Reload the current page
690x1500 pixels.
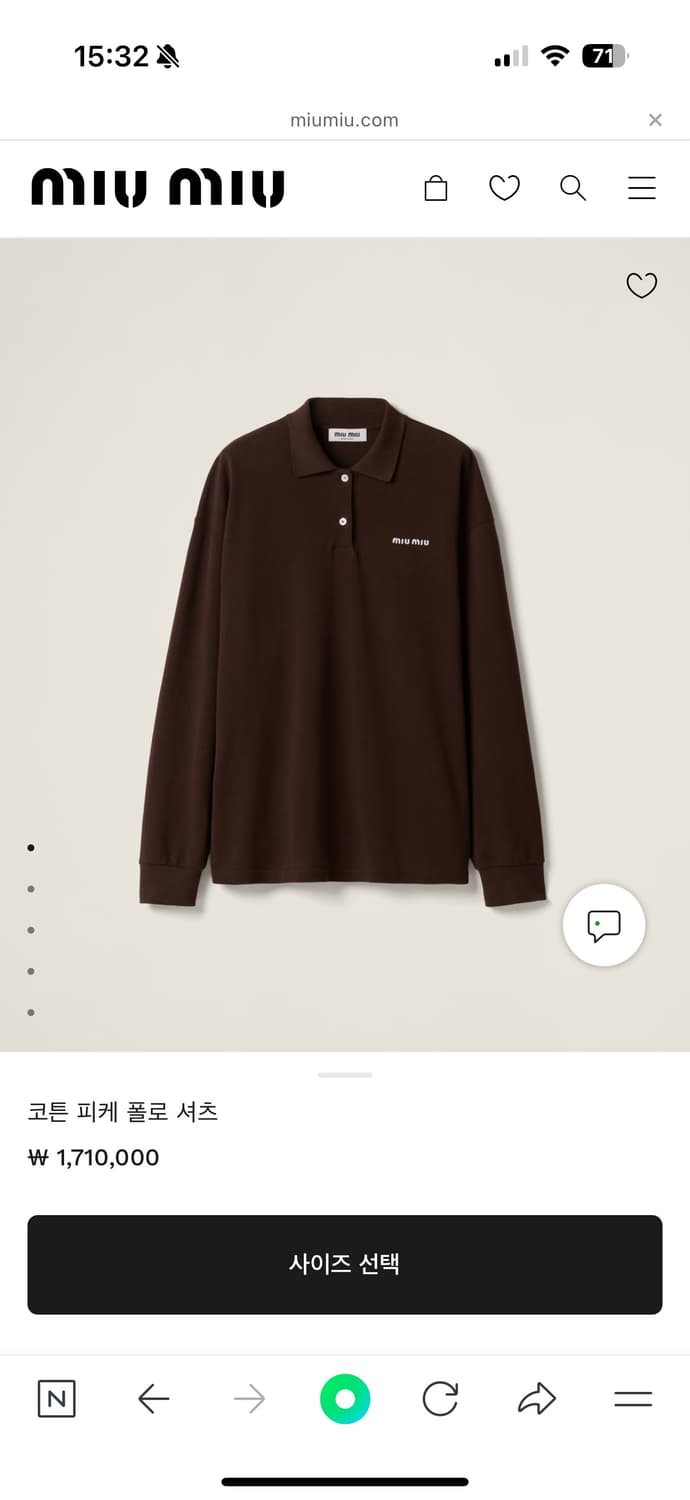(440, 1399)
